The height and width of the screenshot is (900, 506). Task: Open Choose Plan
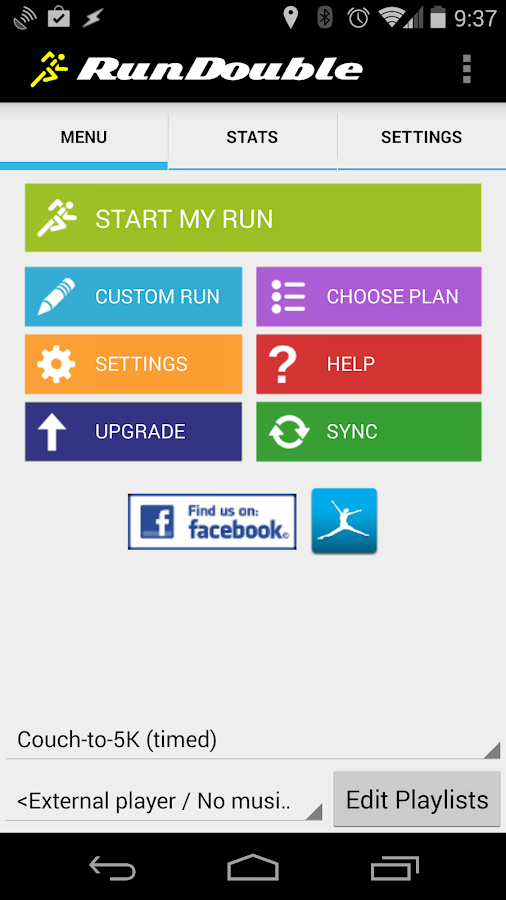point(369,296)
